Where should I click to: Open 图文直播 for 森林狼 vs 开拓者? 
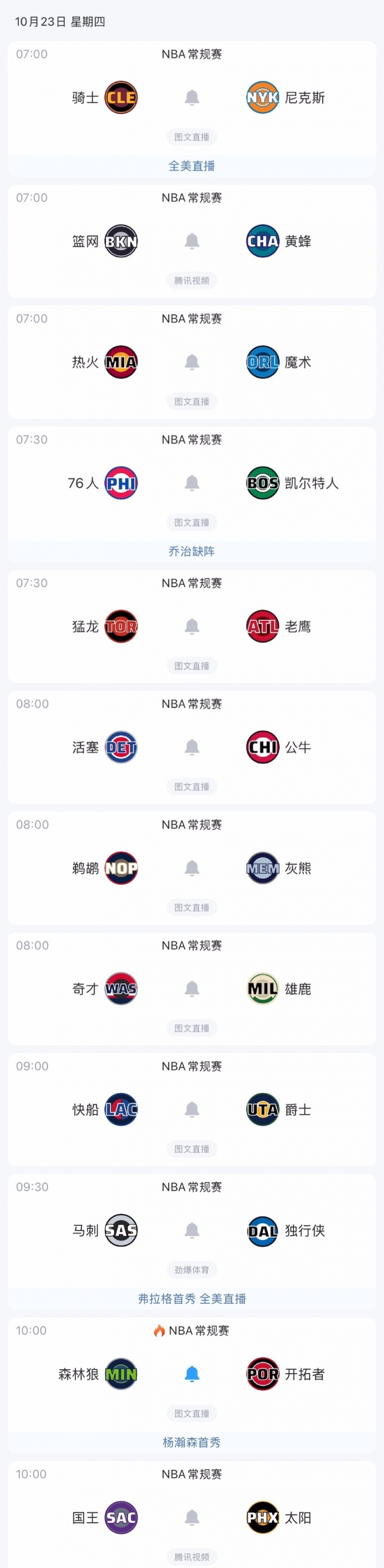(191, 1413)
